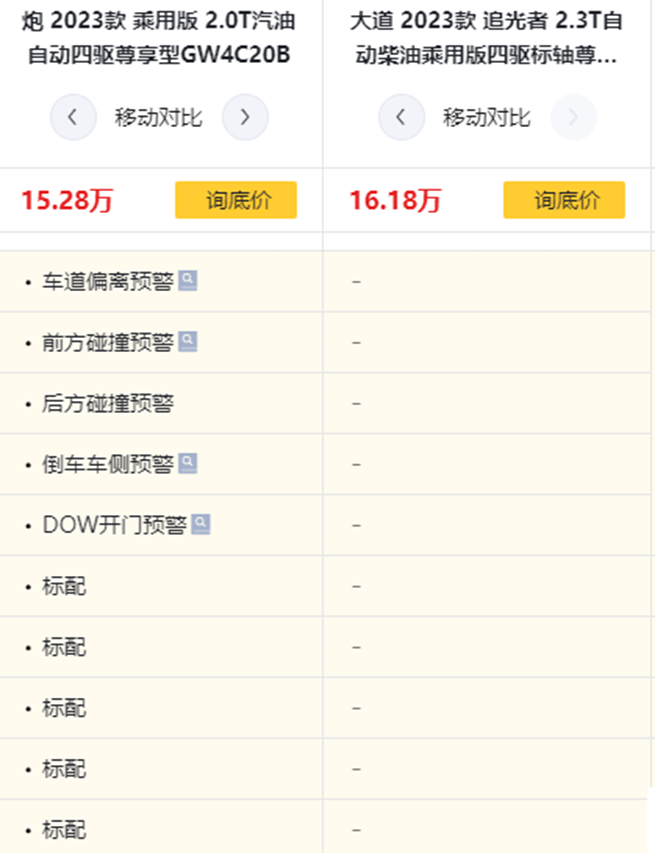Move the 炮 2023款 column right

(245, 118)
